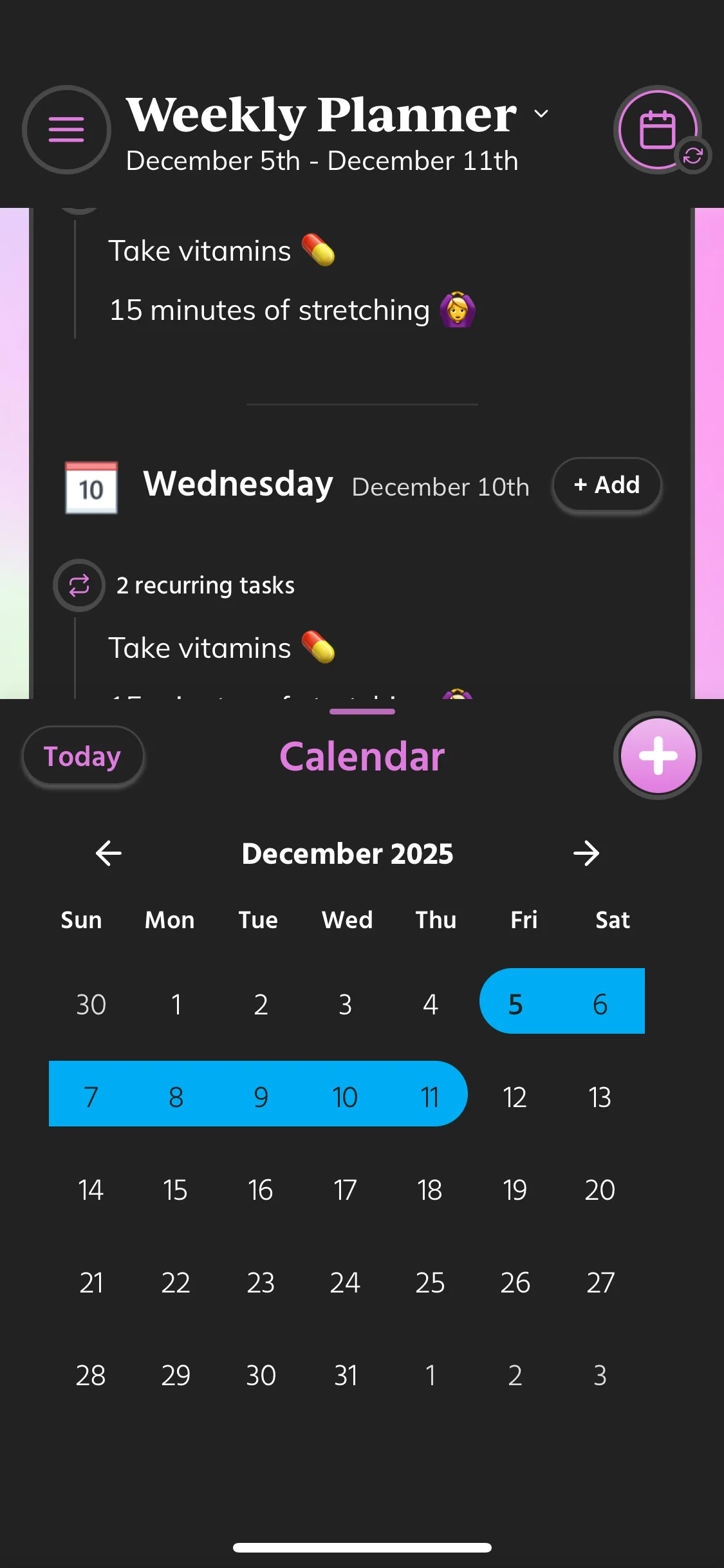Jump to Today
The width and height of the screenshot is (724, 1568).
82,756
